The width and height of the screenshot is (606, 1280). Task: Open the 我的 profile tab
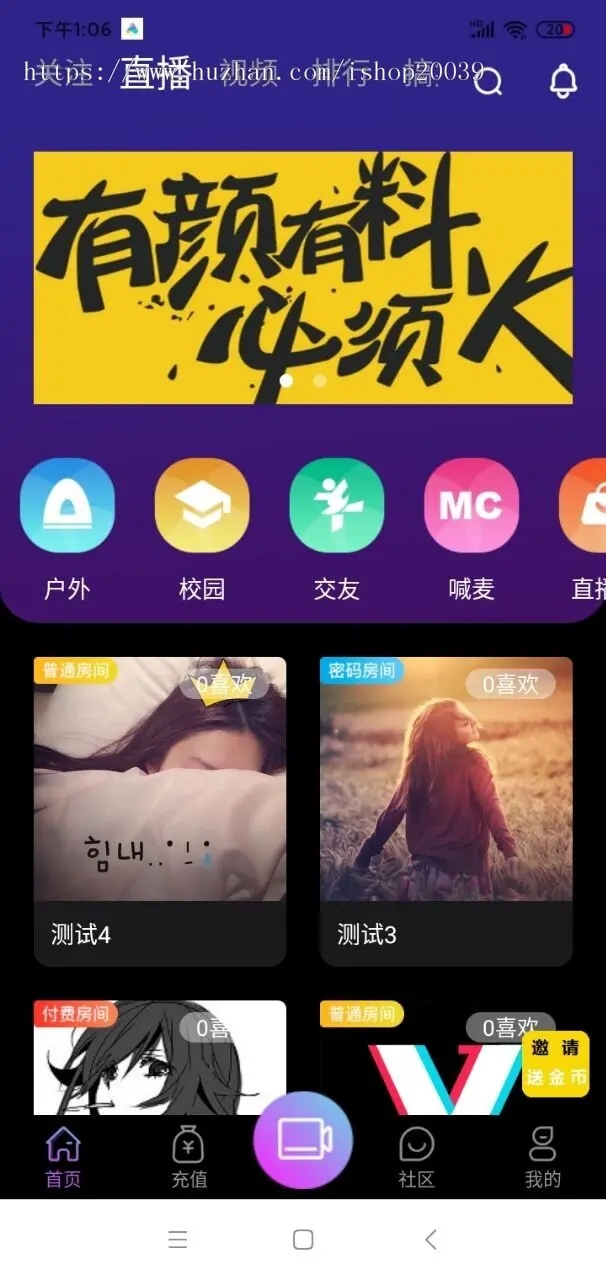pos(543,1156)
